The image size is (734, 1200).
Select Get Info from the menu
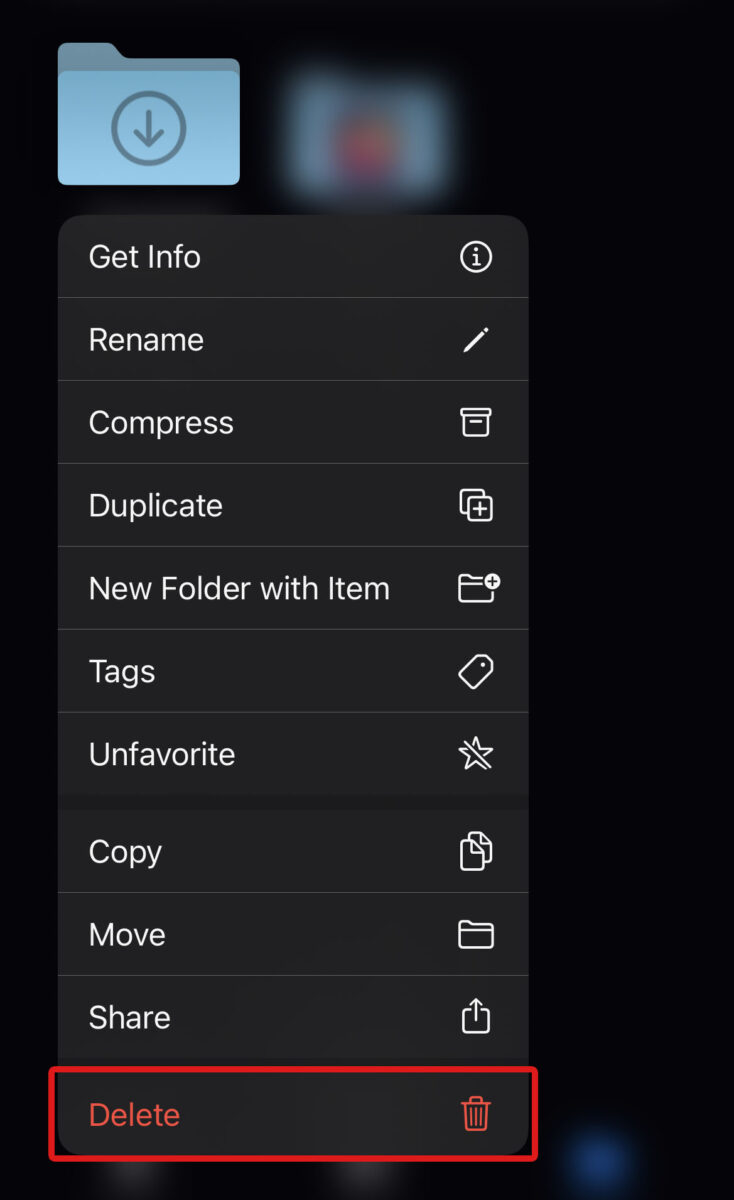point(292,257)
